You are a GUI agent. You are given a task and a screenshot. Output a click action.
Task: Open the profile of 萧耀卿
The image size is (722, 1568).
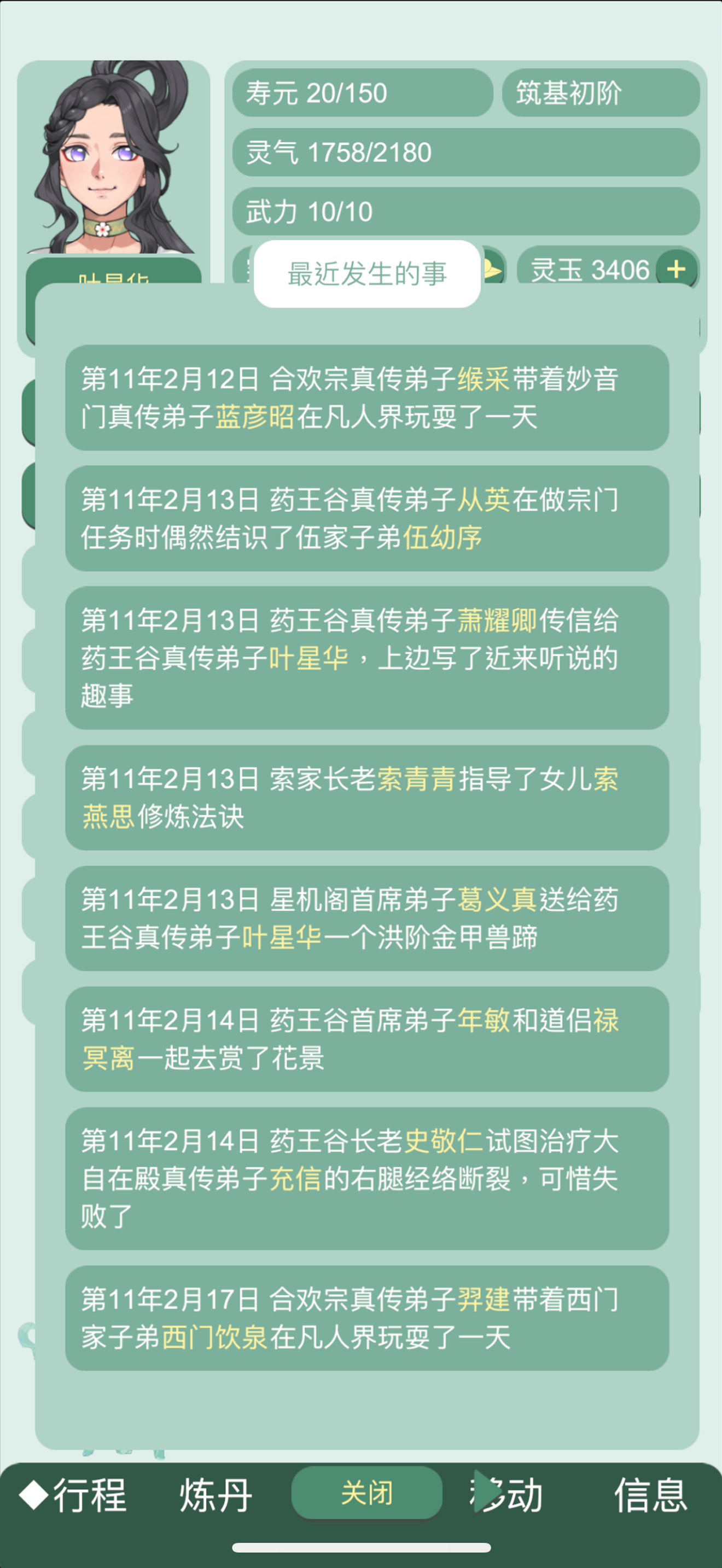(x=497, y=621)
